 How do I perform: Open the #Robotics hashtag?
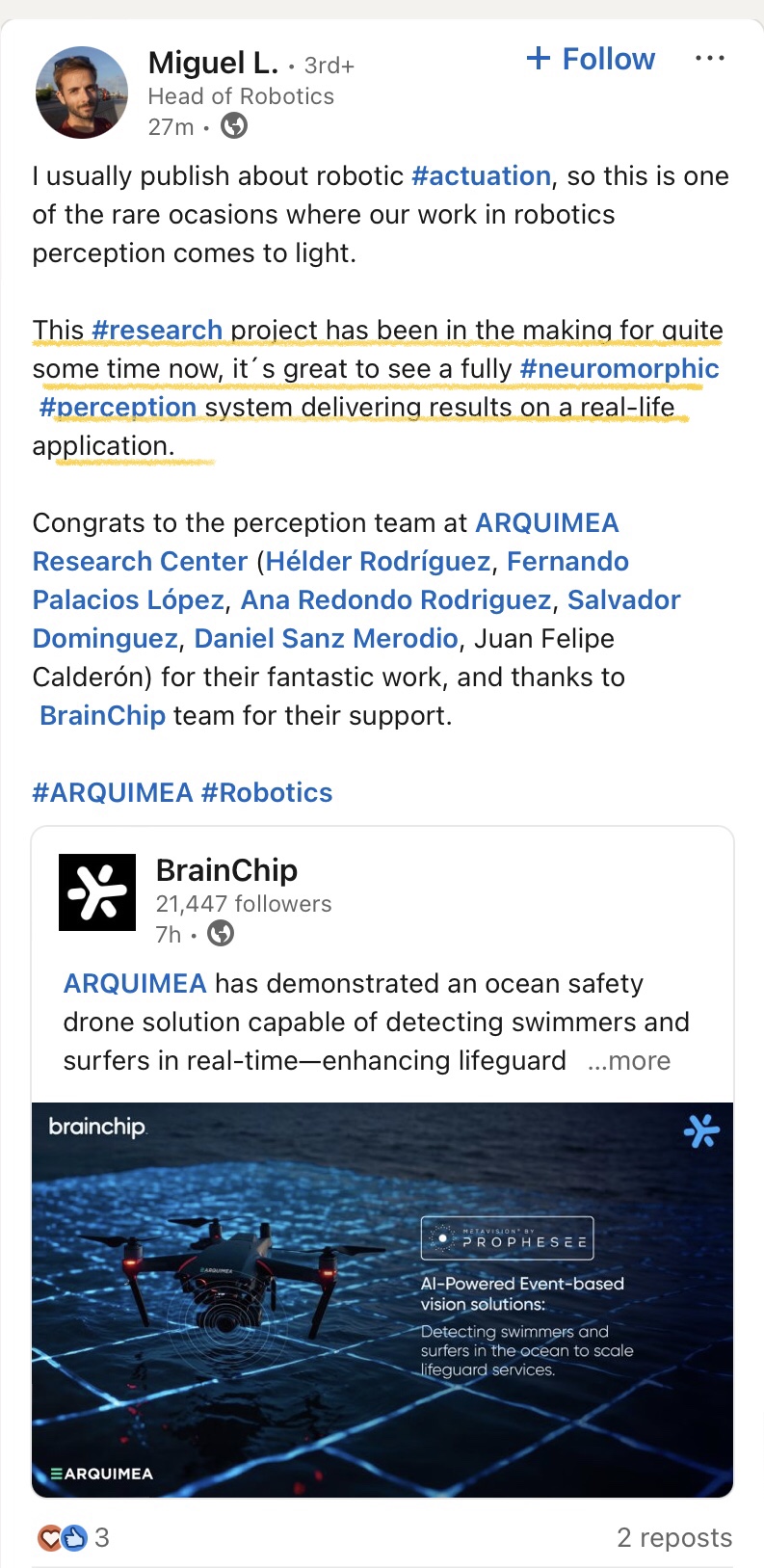pos(267,793)
